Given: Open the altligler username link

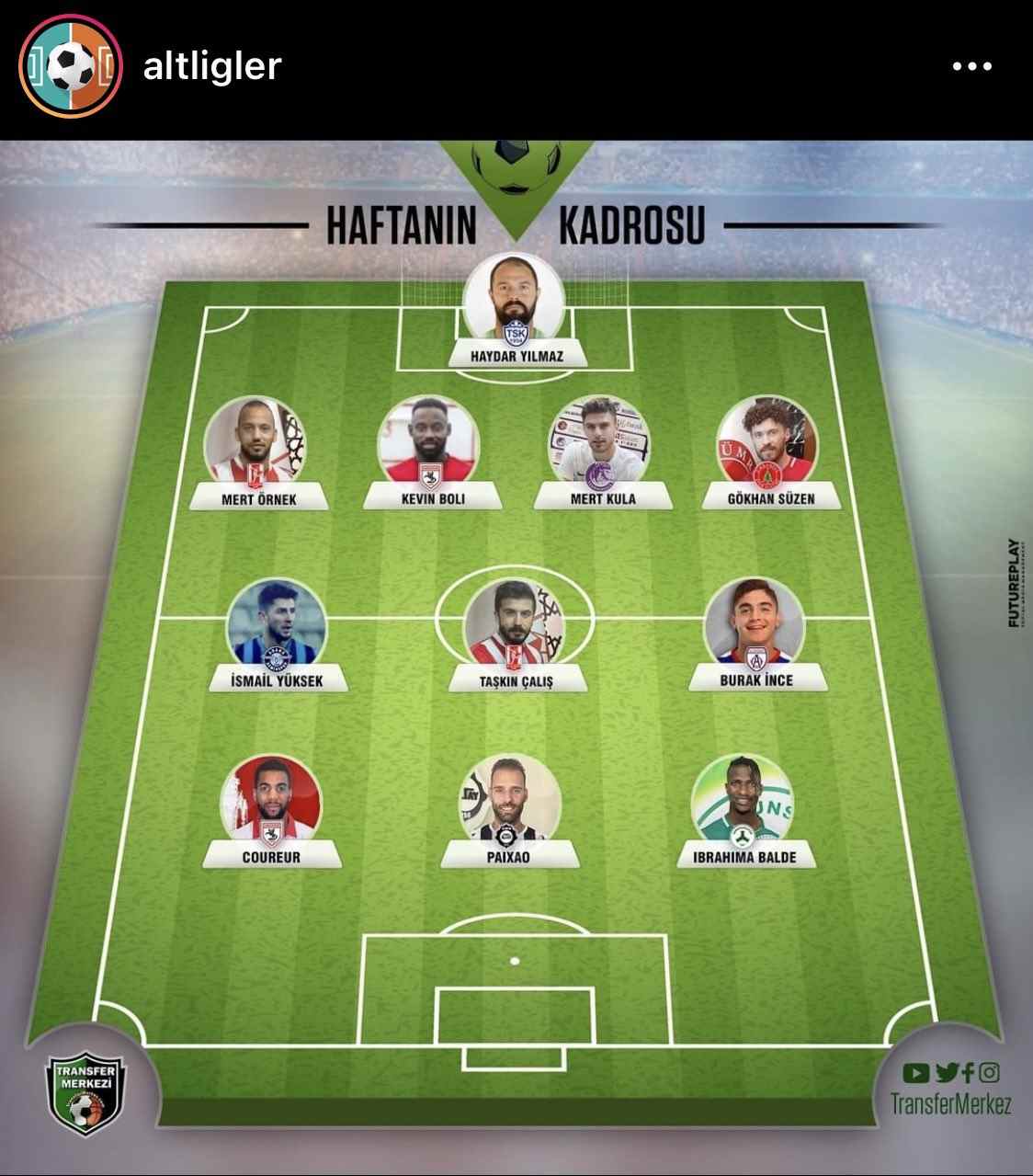Looking at the screenshot, I should pos(212,66).
